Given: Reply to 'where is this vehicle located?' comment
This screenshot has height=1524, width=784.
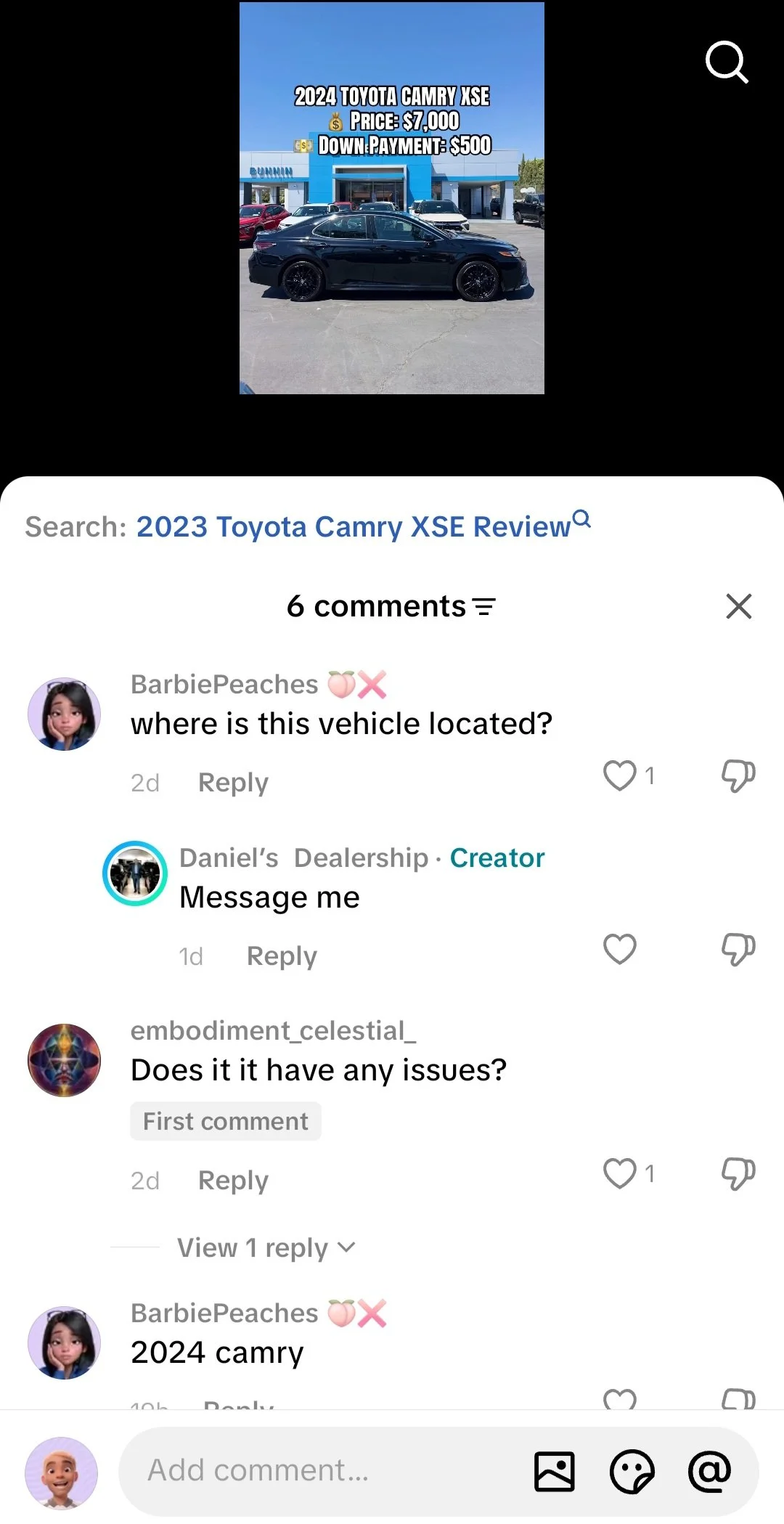Looking at the screenshot, I should click(x=233, y=783).
